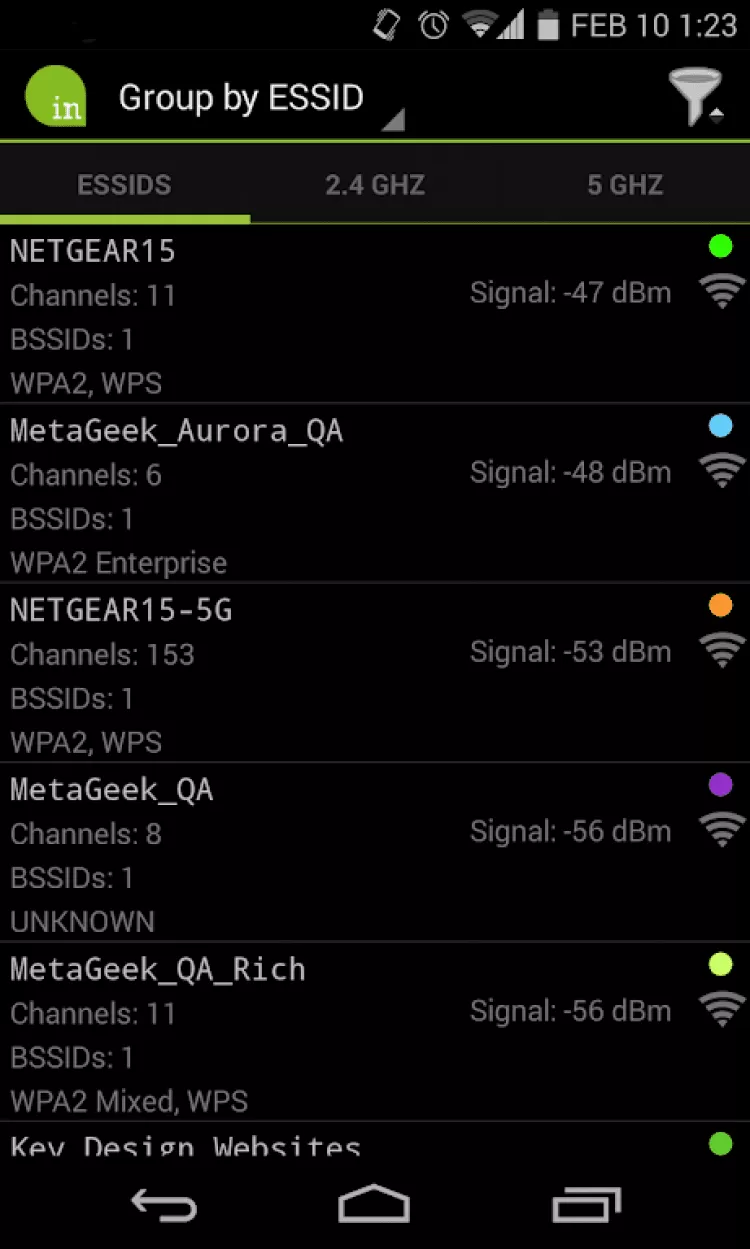Viewport: 750px width, 1249px height.
Task: Return to the system home screen
Action: (374, 1205)
